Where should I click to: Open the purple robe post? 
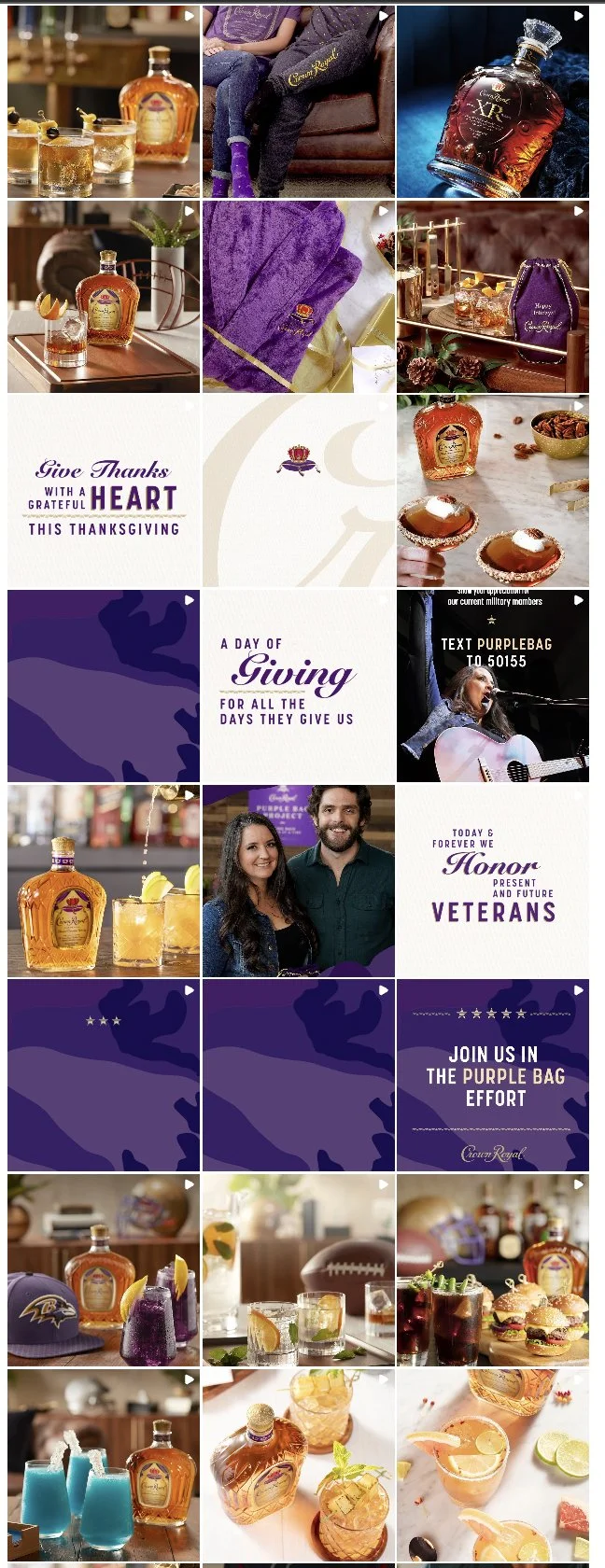tap(299, 296)
